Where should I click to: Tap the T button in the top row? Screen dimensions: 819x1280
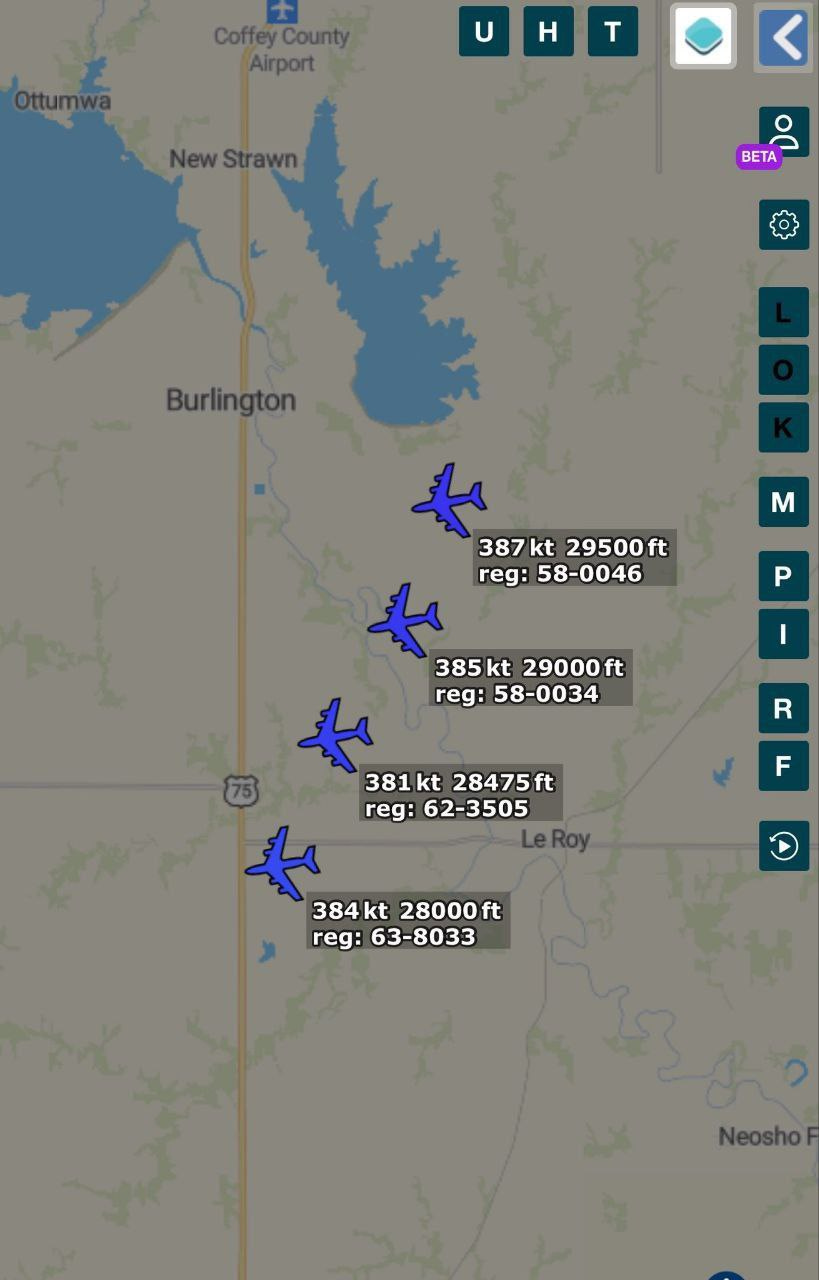[612, 32]
